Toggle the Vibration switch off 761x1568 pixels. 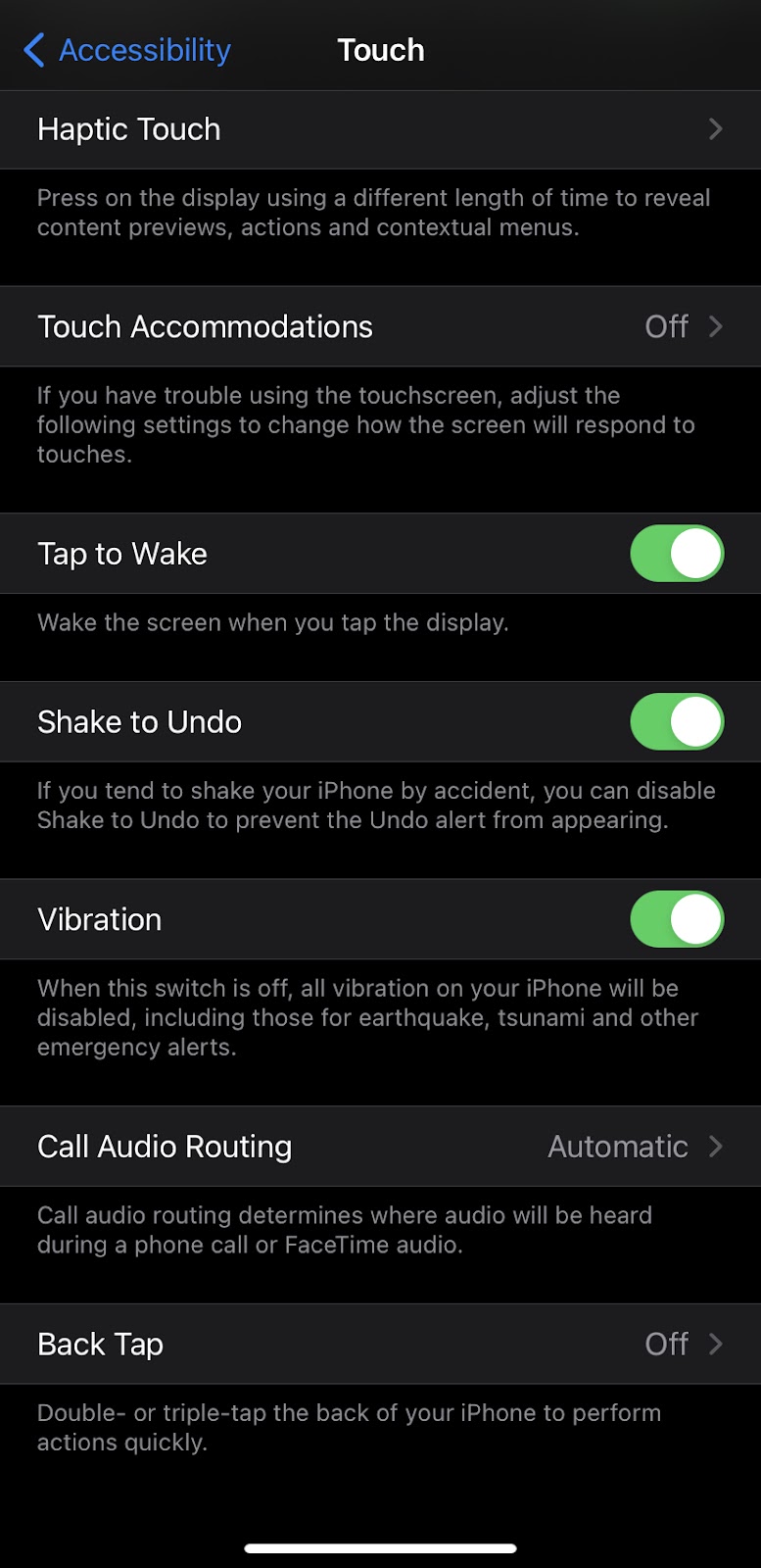coord(677,919)
